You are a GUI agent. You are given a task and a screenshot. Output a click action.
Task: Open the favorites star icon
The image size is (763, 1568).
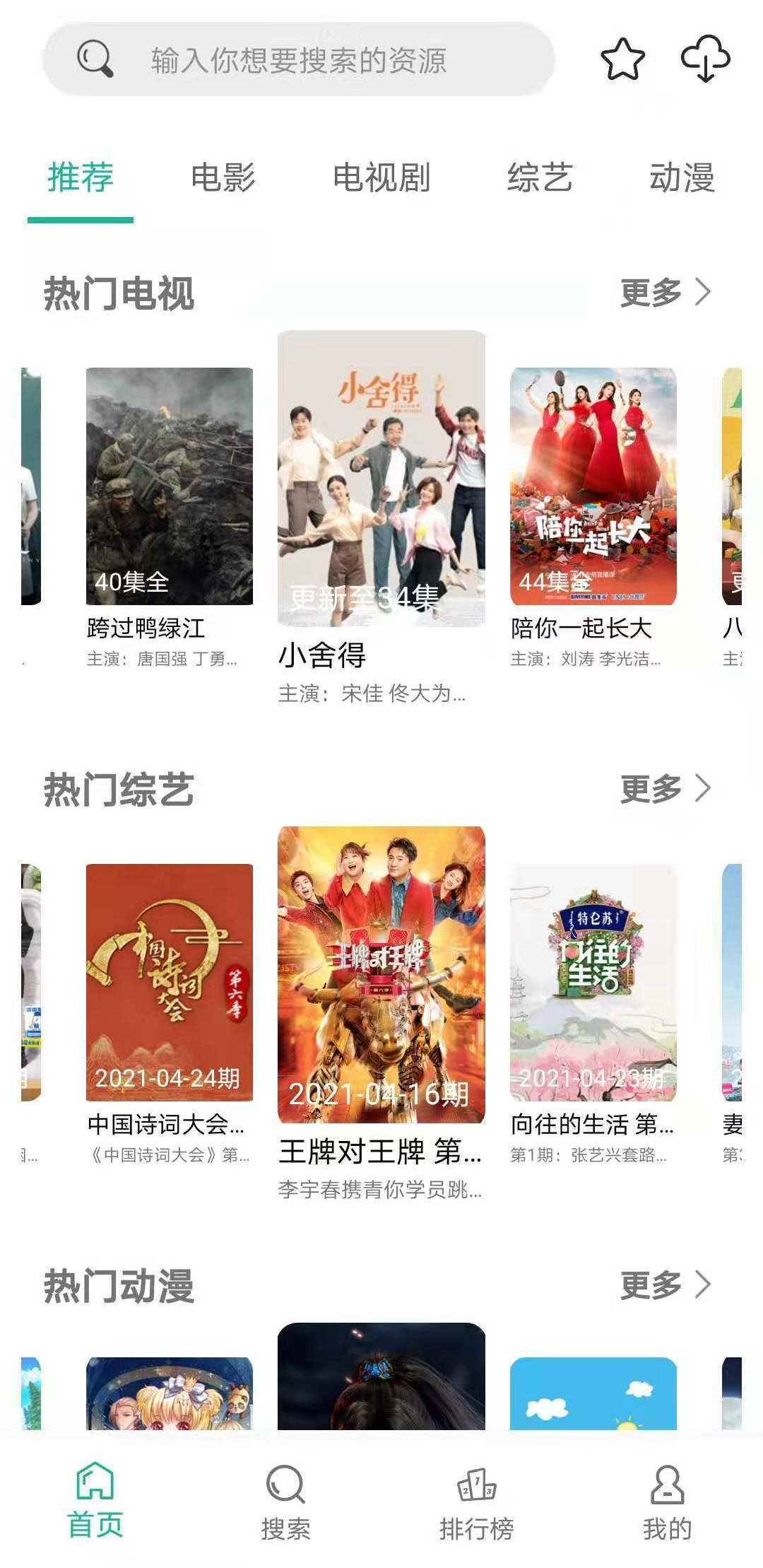(622, 59)
